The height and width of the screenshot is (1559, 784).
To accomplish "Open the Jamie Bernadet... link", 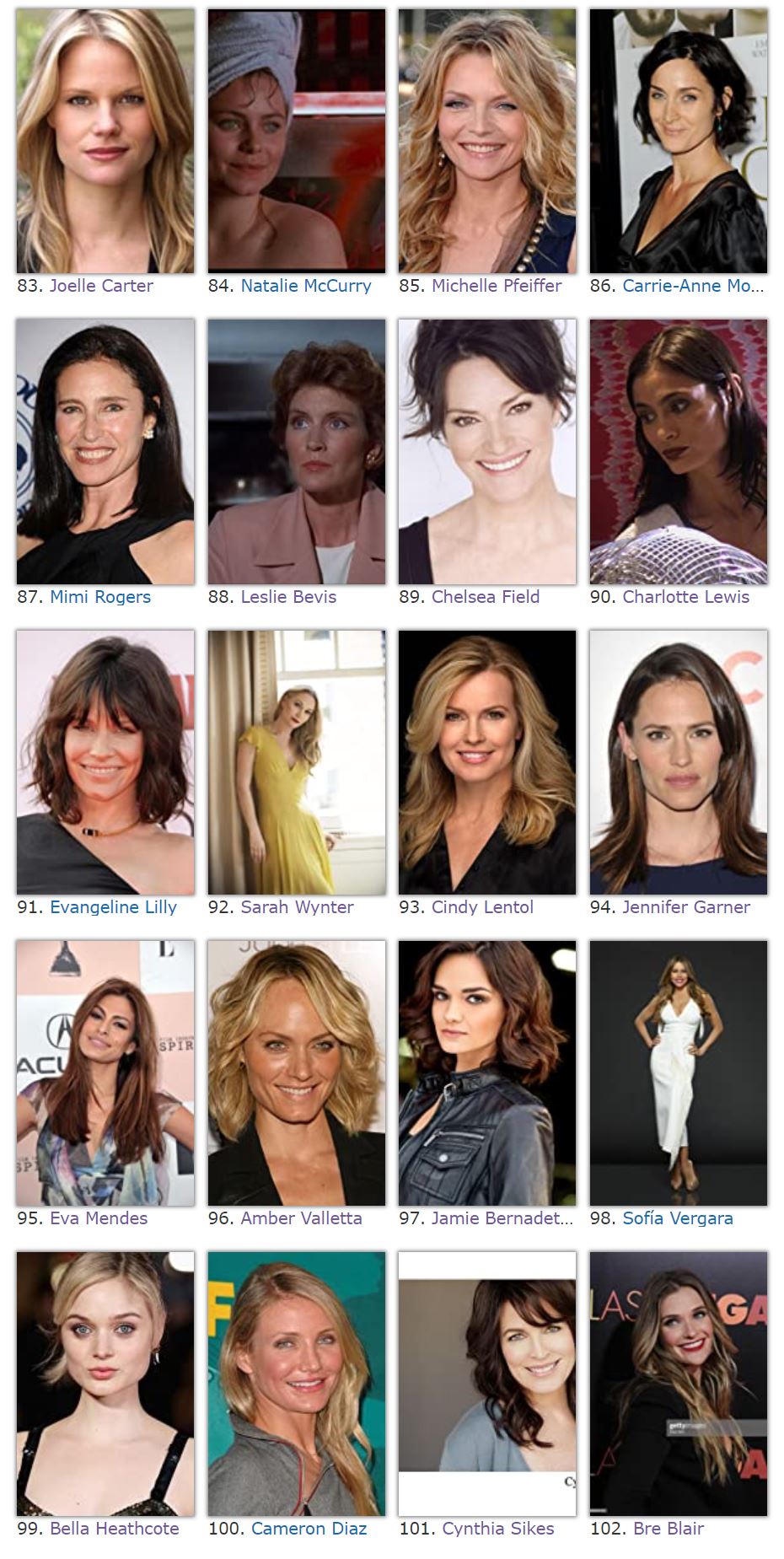I will (x=502, y=1218).
